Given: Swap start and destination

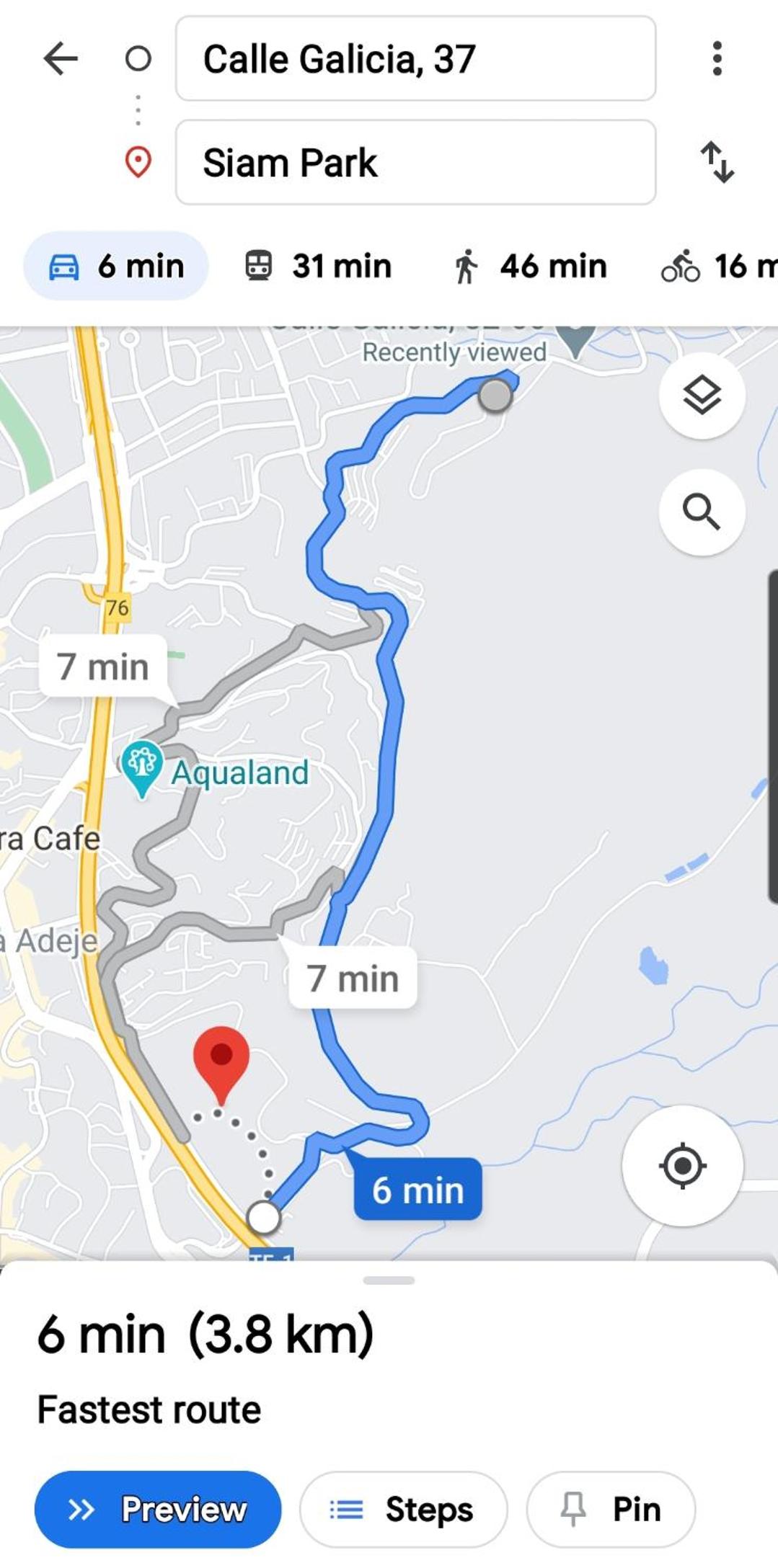Looking at the screenshot, I should click(x=717, y=162).
